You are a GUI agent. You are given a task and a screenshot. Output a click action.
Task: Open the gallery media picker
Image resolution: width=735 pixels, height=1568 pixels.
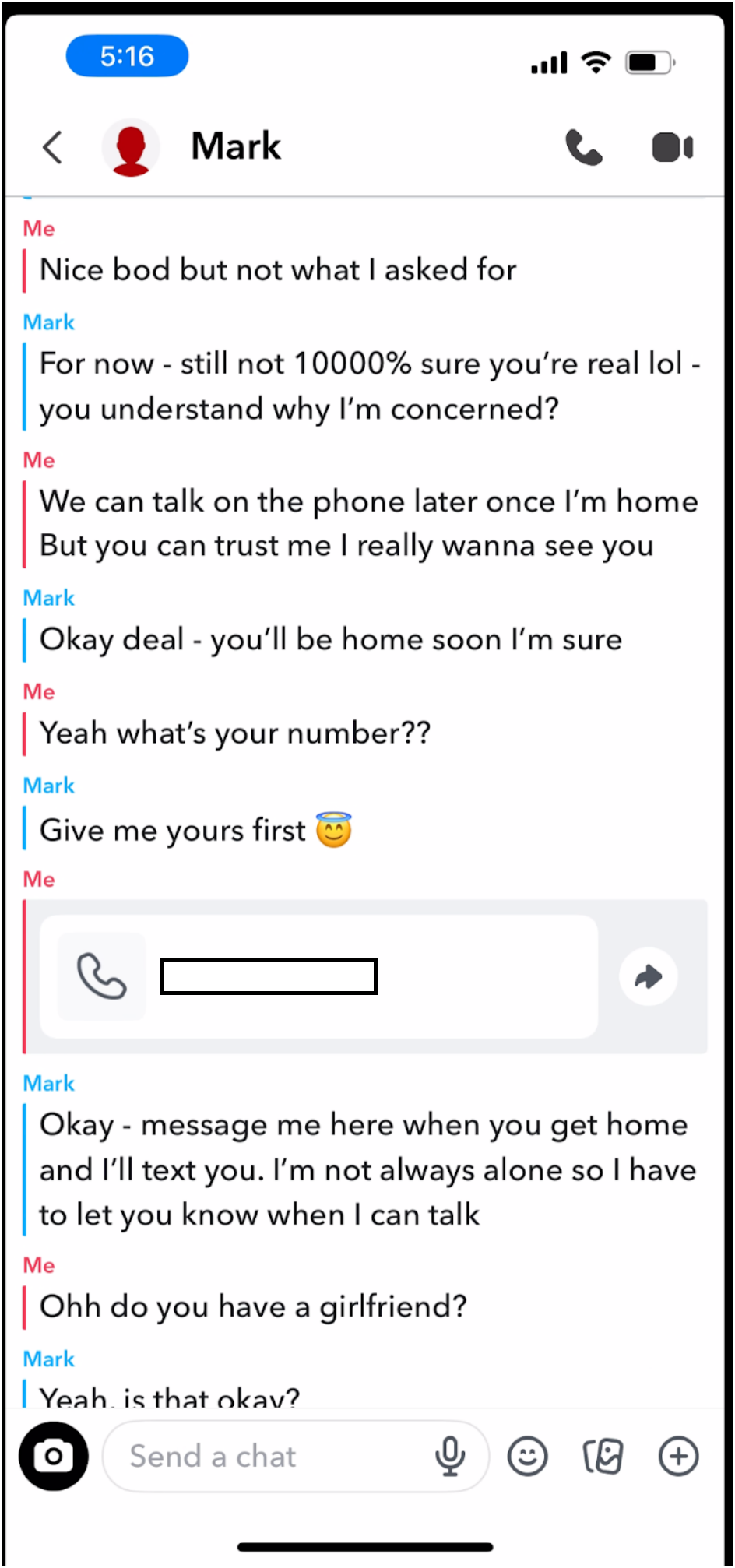pyautogui.click(x=603, y=1456)
